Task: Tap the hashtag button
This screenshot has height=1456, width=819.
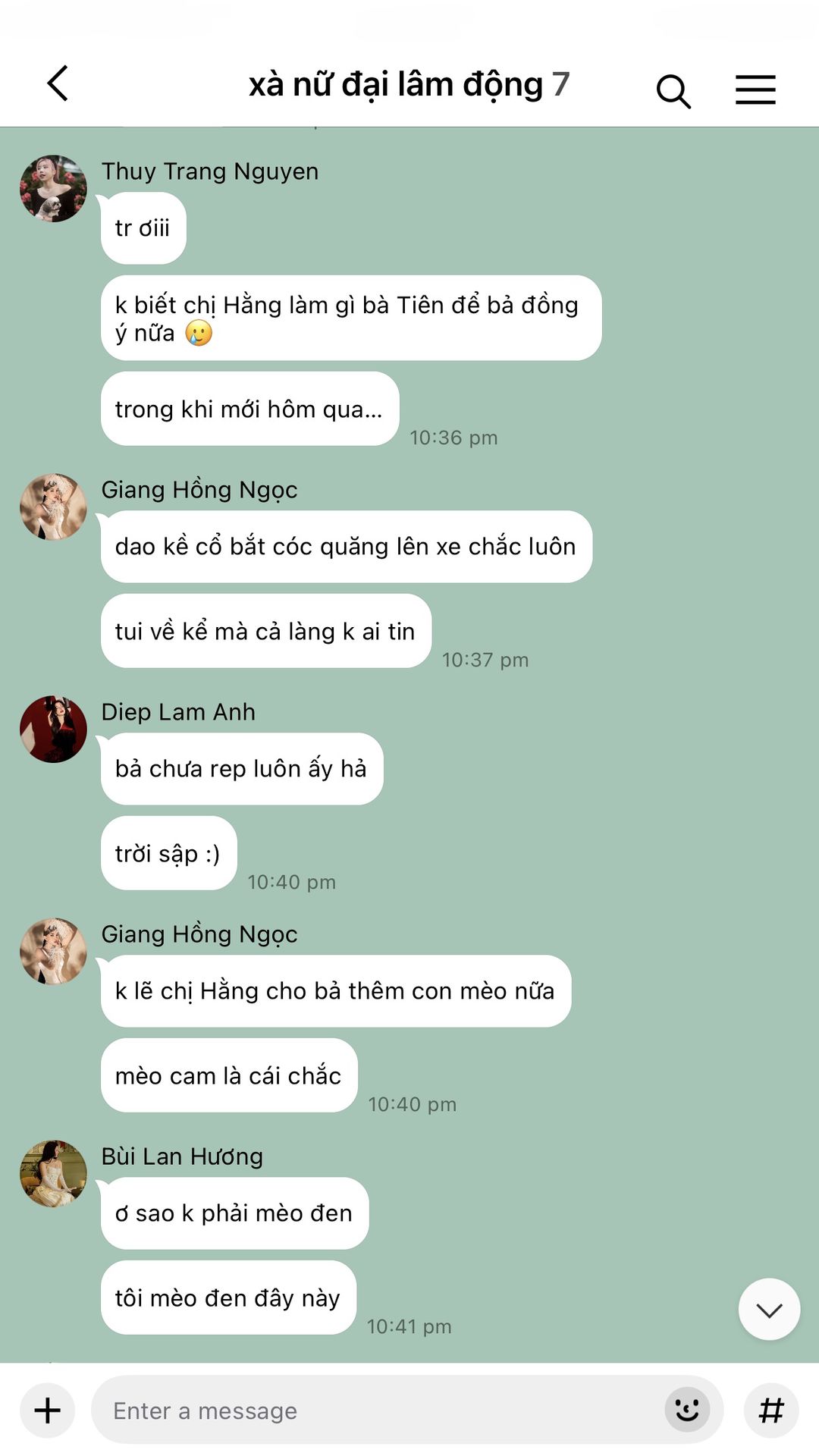Action: (771, 1410)
